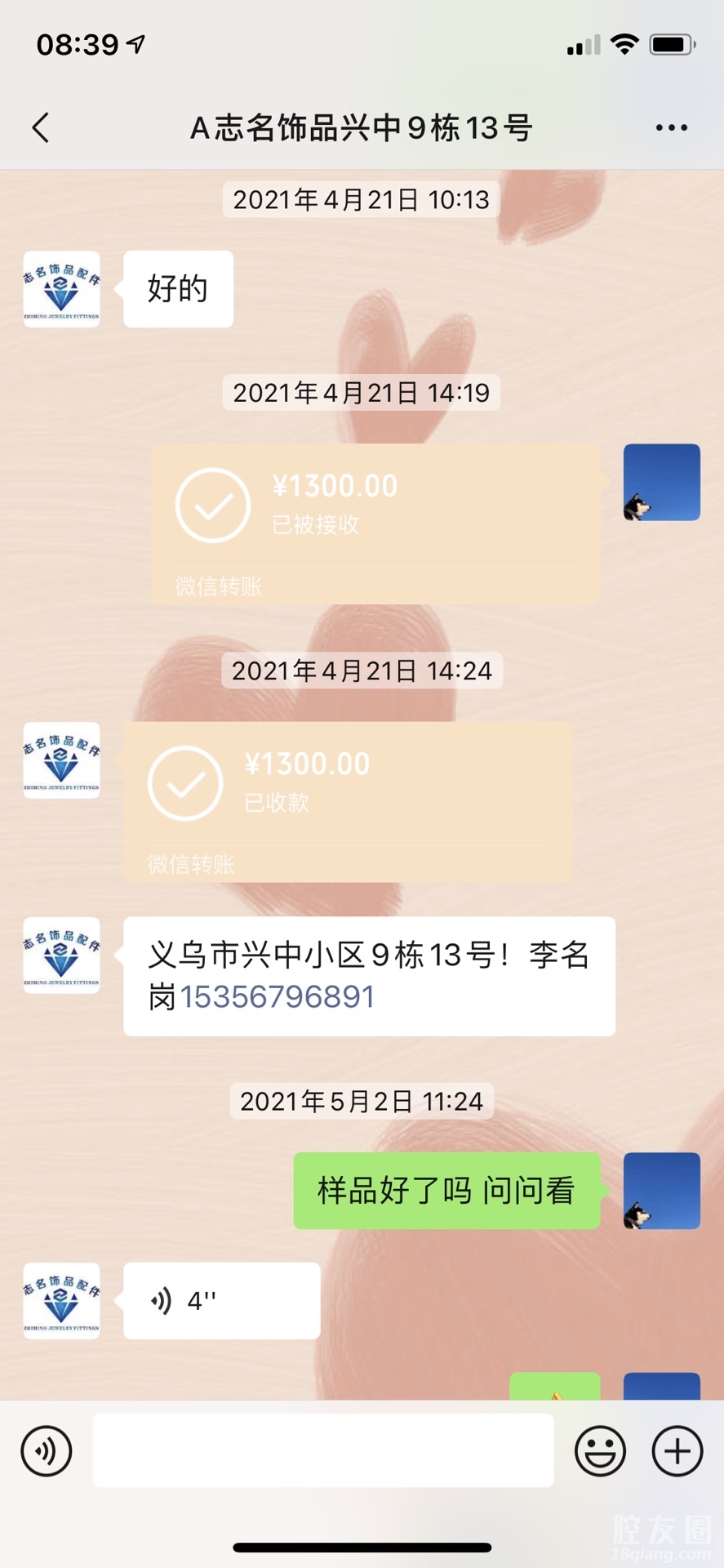This screenshot has width=724, height=1568.
Task: Go back to the chat list
Action: [x=41, y=127]
